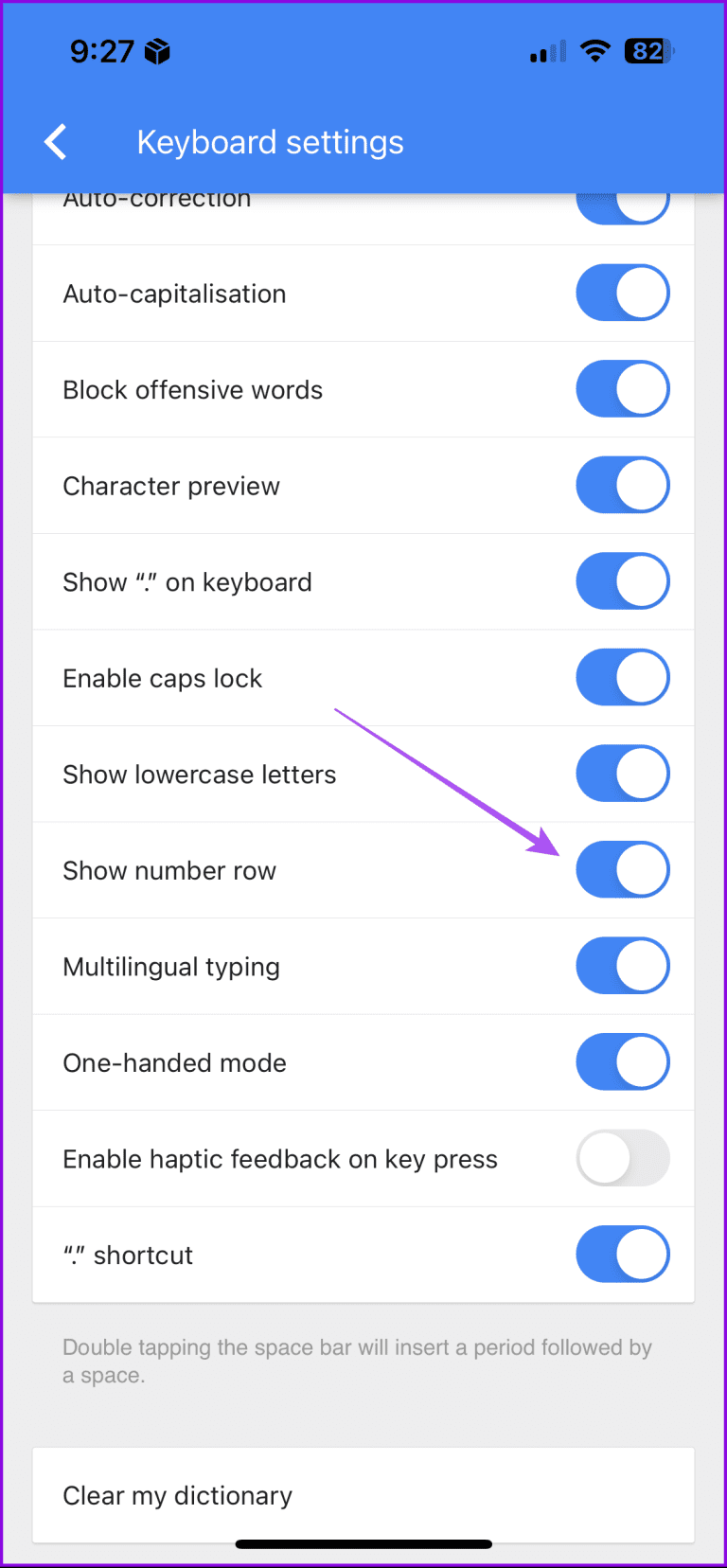Viewport: 727px width, 1568px height.
Task: Turn off One-handed mode
Action: coord(623,1061)
